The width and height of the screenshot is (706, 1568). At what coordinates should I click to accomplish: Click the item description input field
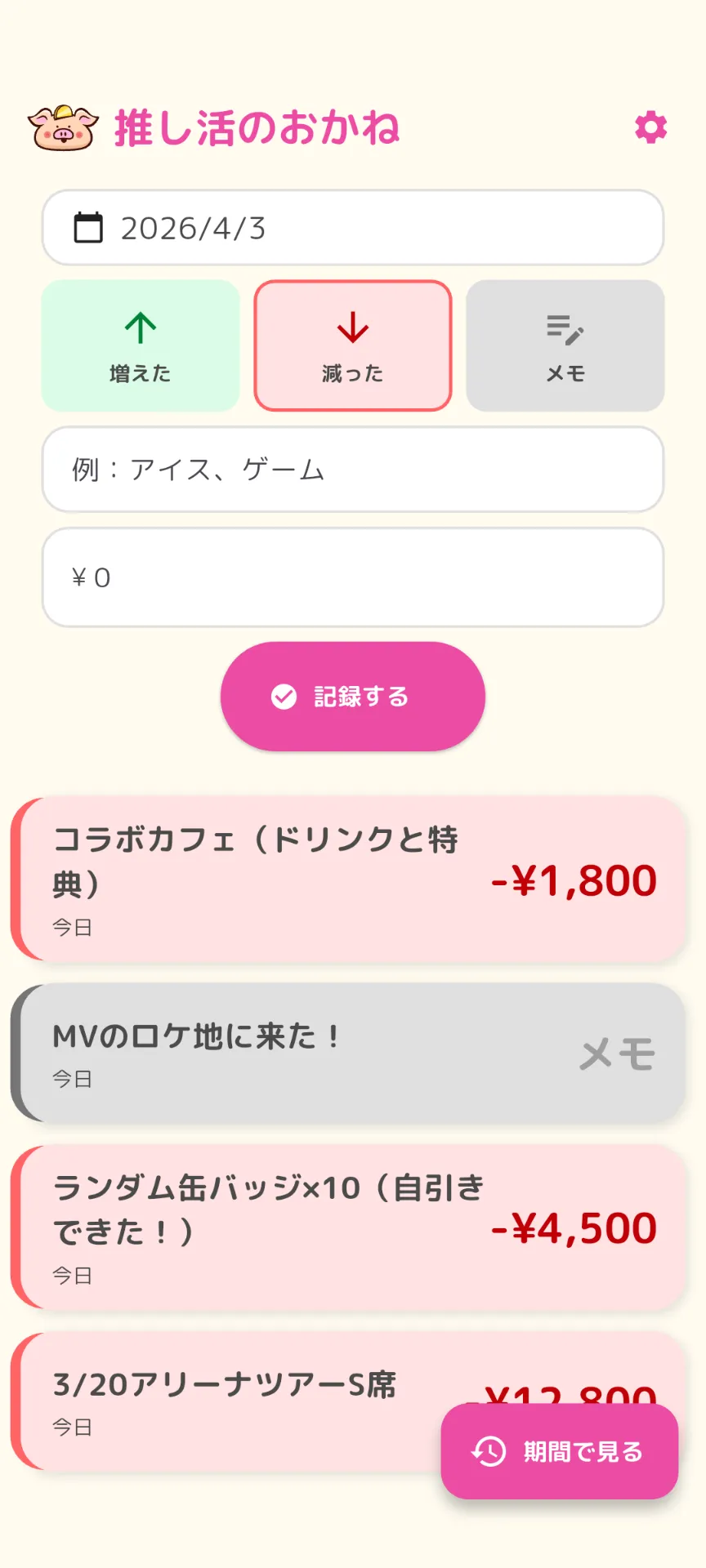[x=352, y=470]
